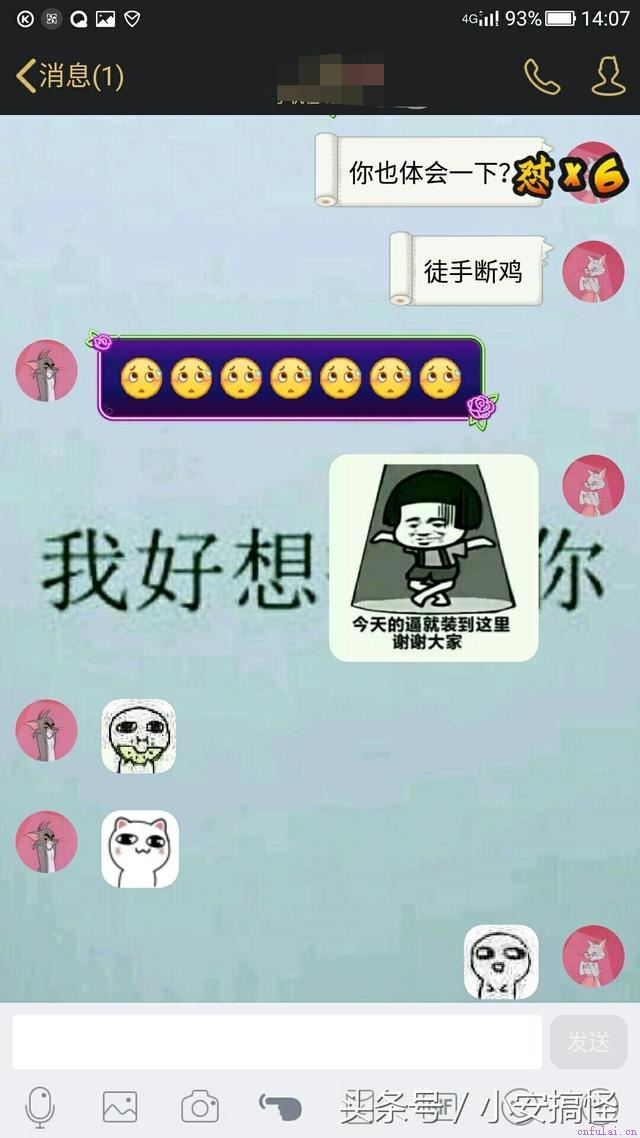The height and width of the screenshot is (1138, 640).
Task: Open the image gallery picker
Action: (120, 1107)
